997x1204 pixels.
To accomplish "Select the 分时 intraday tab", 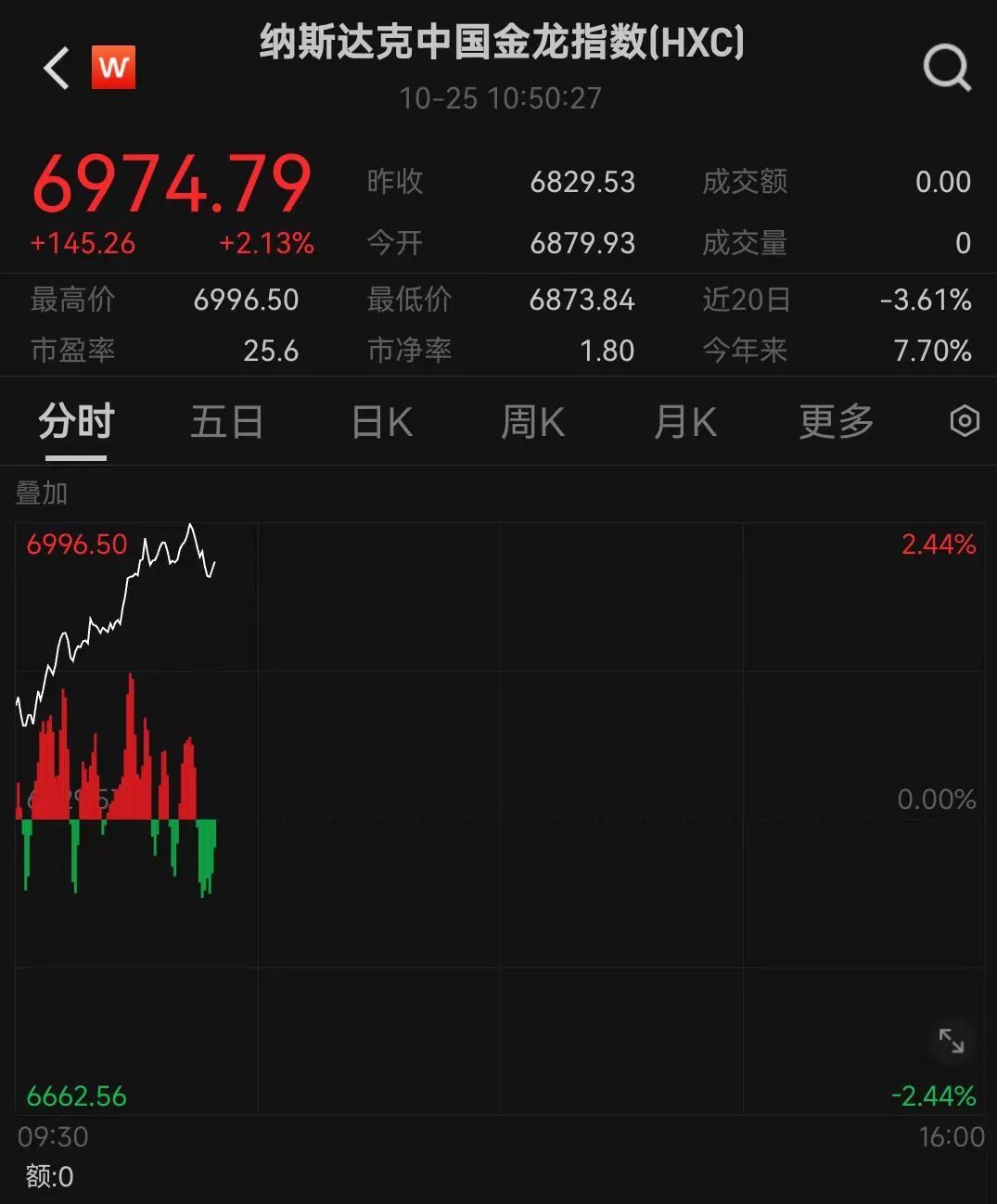I will tap(76, 422).
